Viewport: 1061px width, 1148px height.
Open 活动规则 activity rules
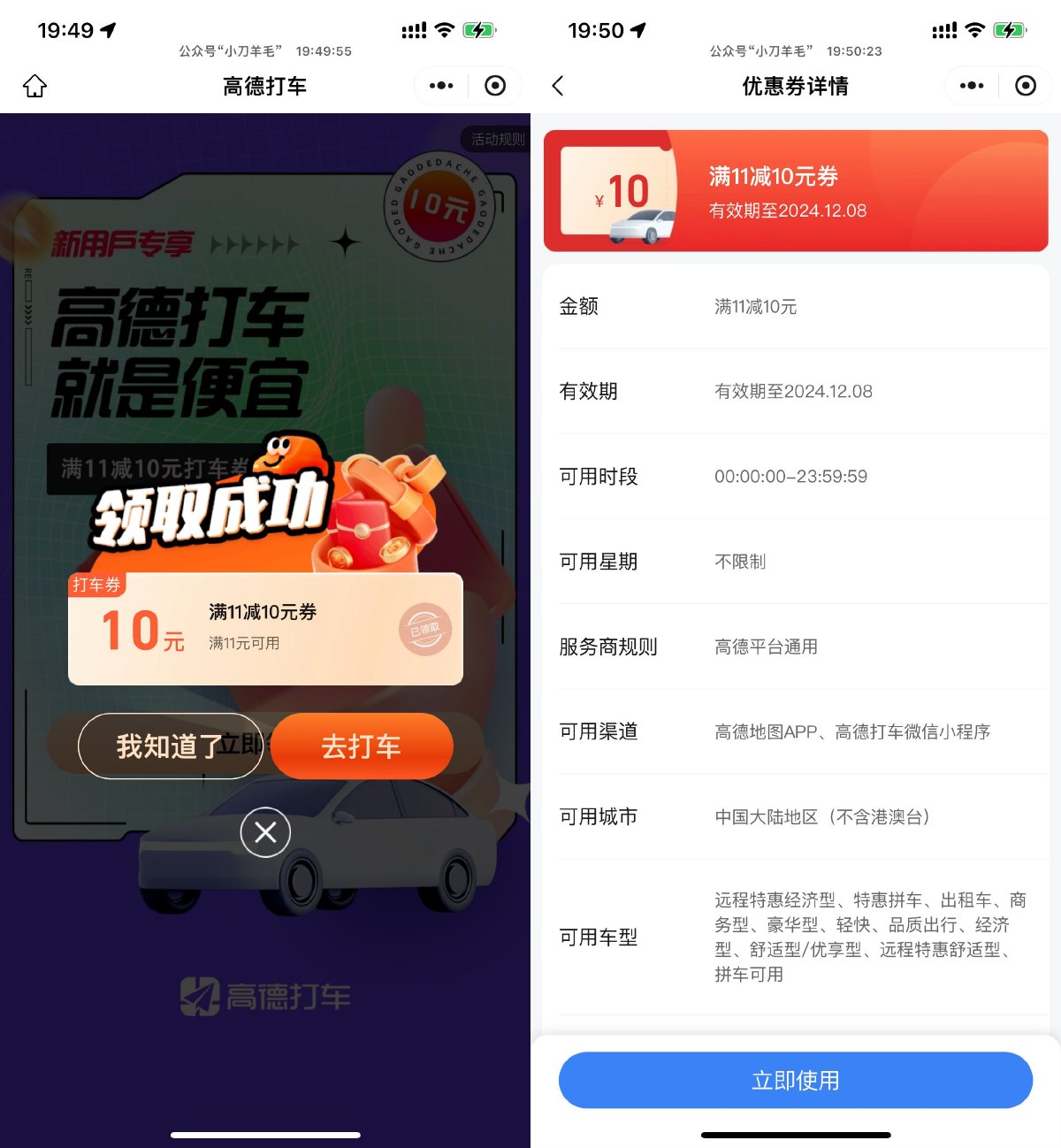click(x=497, y=139)
